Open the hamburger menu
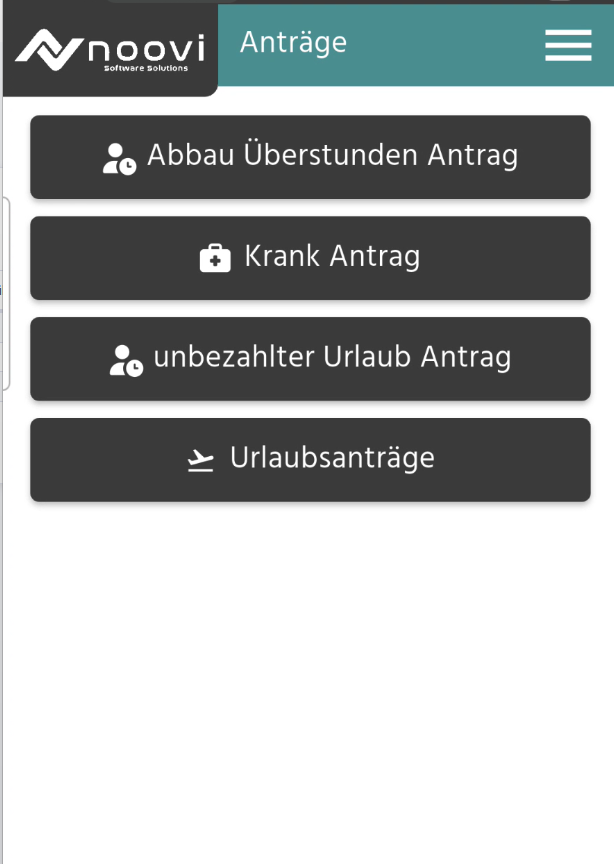The image size is (614, 864). point(568,45)
